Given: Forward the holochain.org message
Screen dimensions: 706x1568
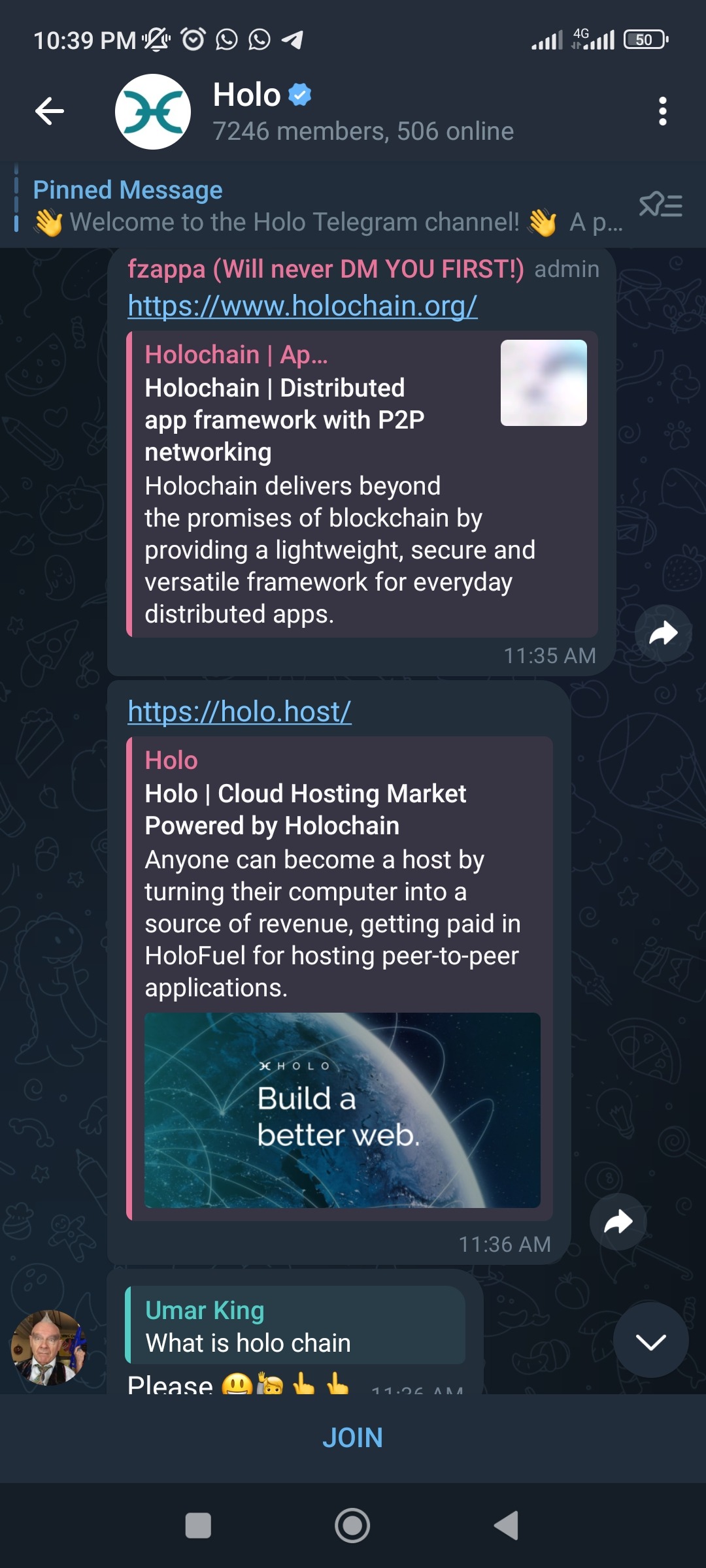Looking at the screenshot, I should point(663,633).
